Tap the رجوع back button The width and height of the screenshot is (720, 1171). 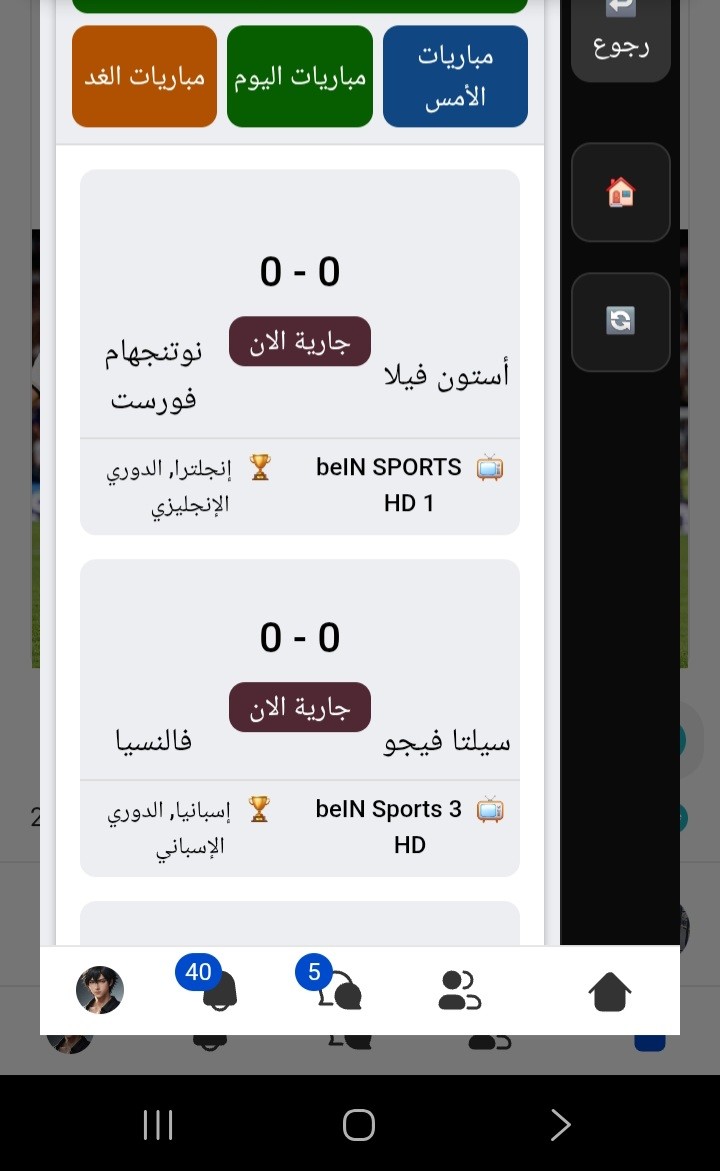[620, 35]
